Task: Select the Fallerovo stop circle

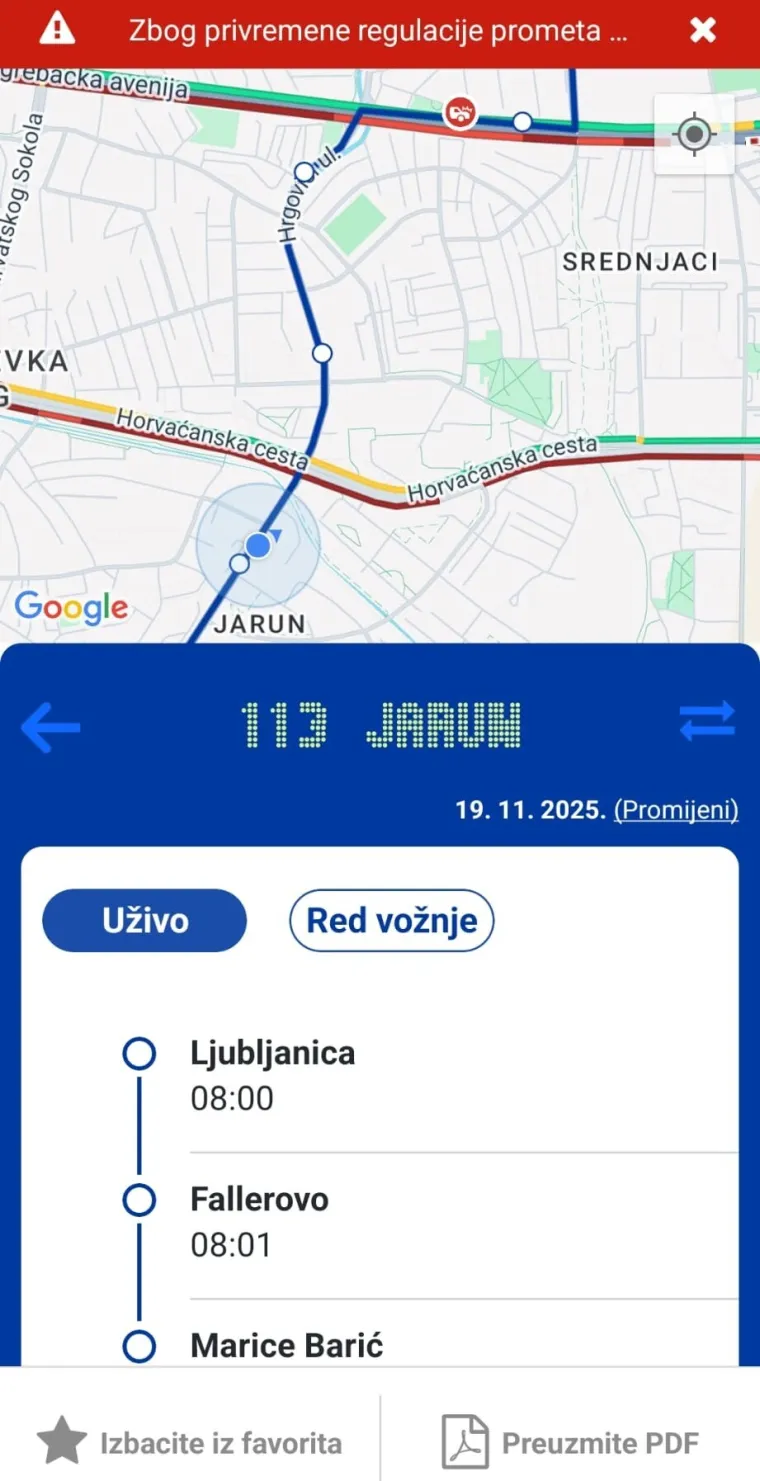Action: (x=140, y=1200)
